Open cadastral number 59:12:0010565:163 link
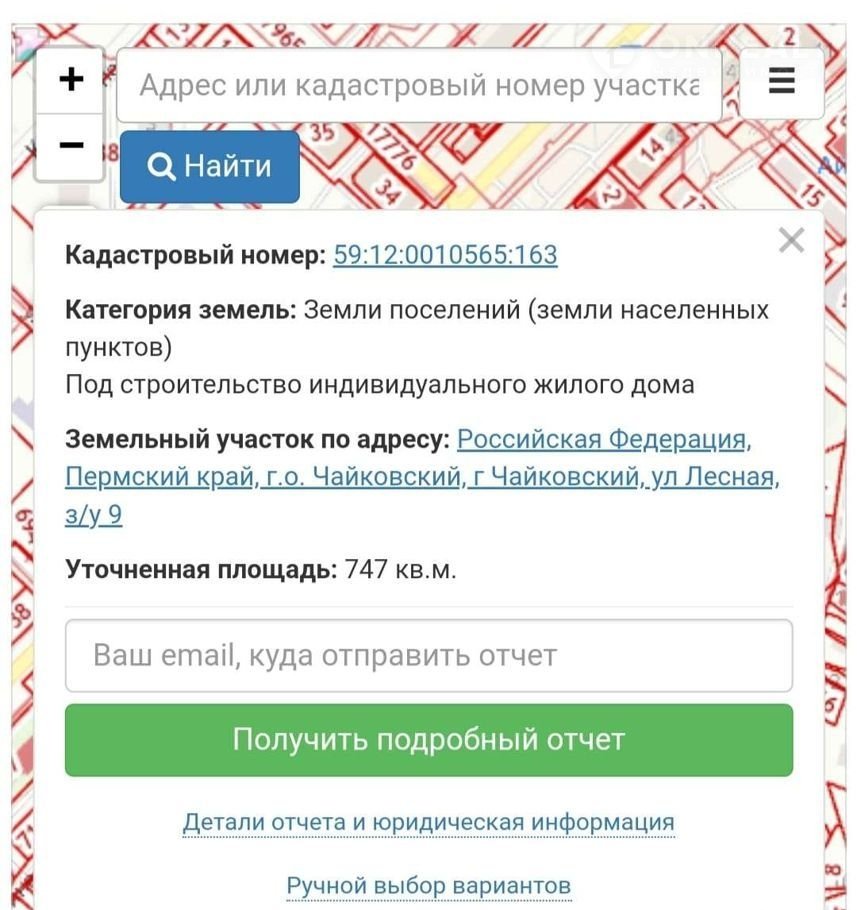 (x=445, y=255)
